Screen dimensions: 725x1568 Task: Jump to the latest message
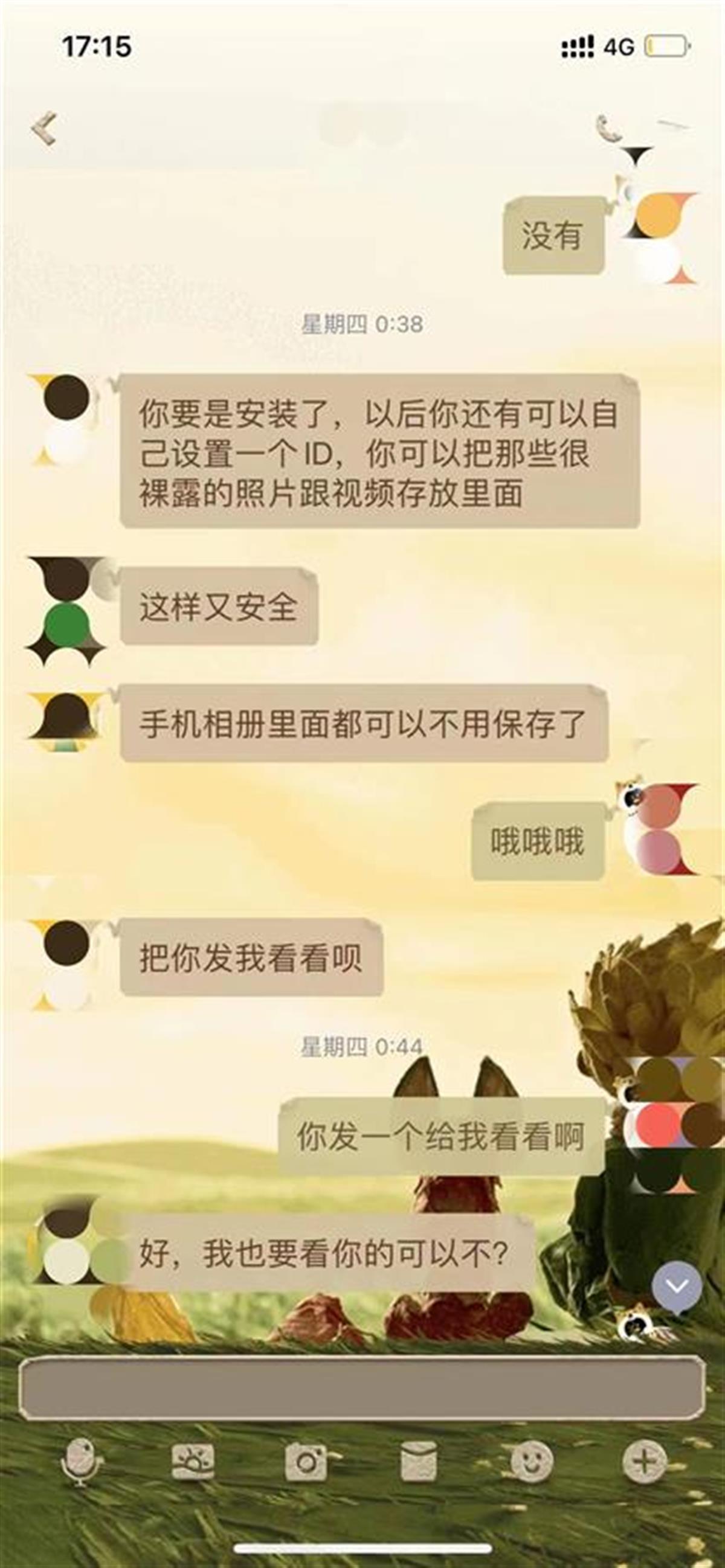pyautogui.click(x=676, y=1286)
